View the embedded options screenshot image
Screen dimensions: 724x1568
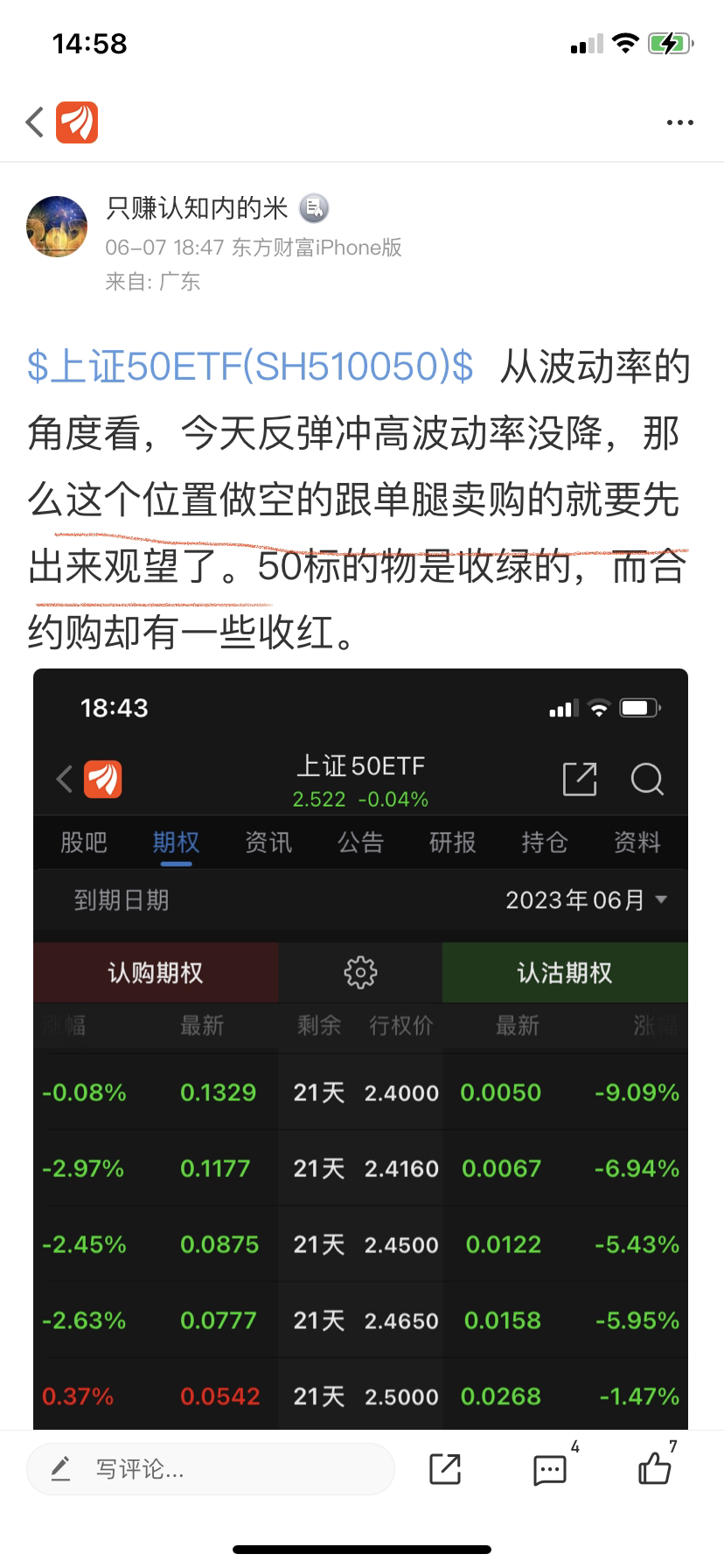click(361, 1049)
